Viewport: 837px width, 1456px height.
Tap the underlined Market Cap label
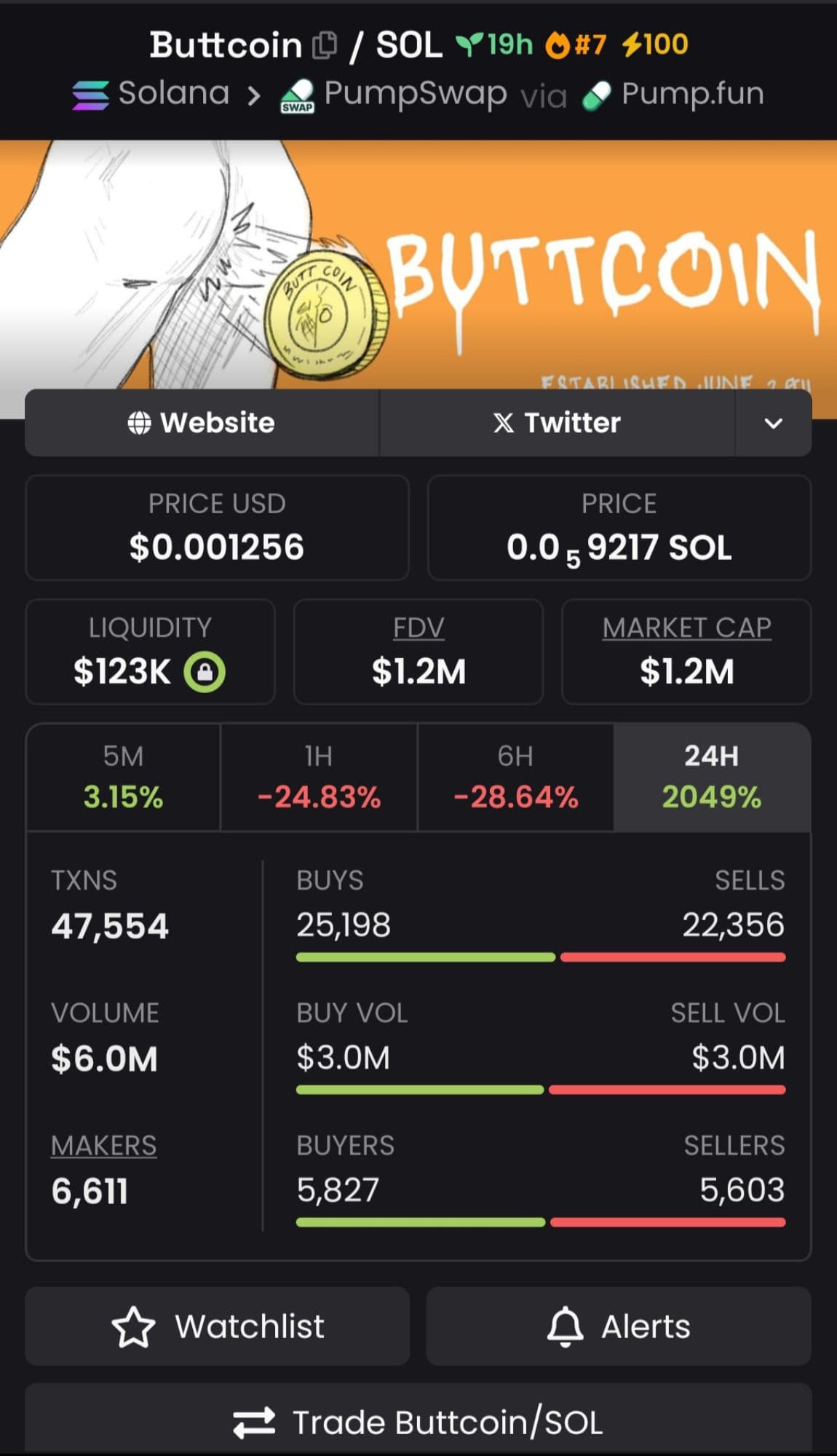click(686, 628)
